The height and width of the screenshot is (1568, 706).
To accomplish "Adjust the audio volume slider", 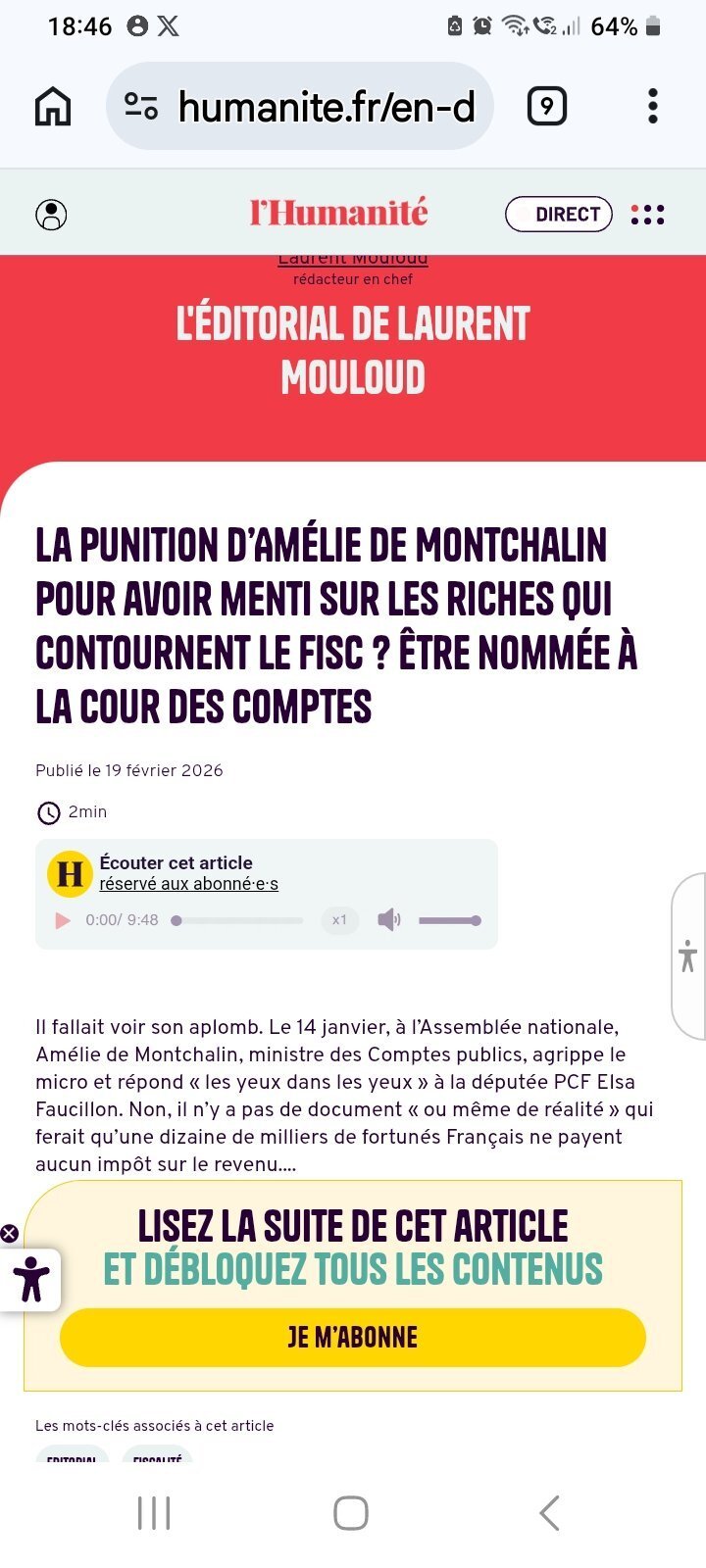I will coord(449,920).
